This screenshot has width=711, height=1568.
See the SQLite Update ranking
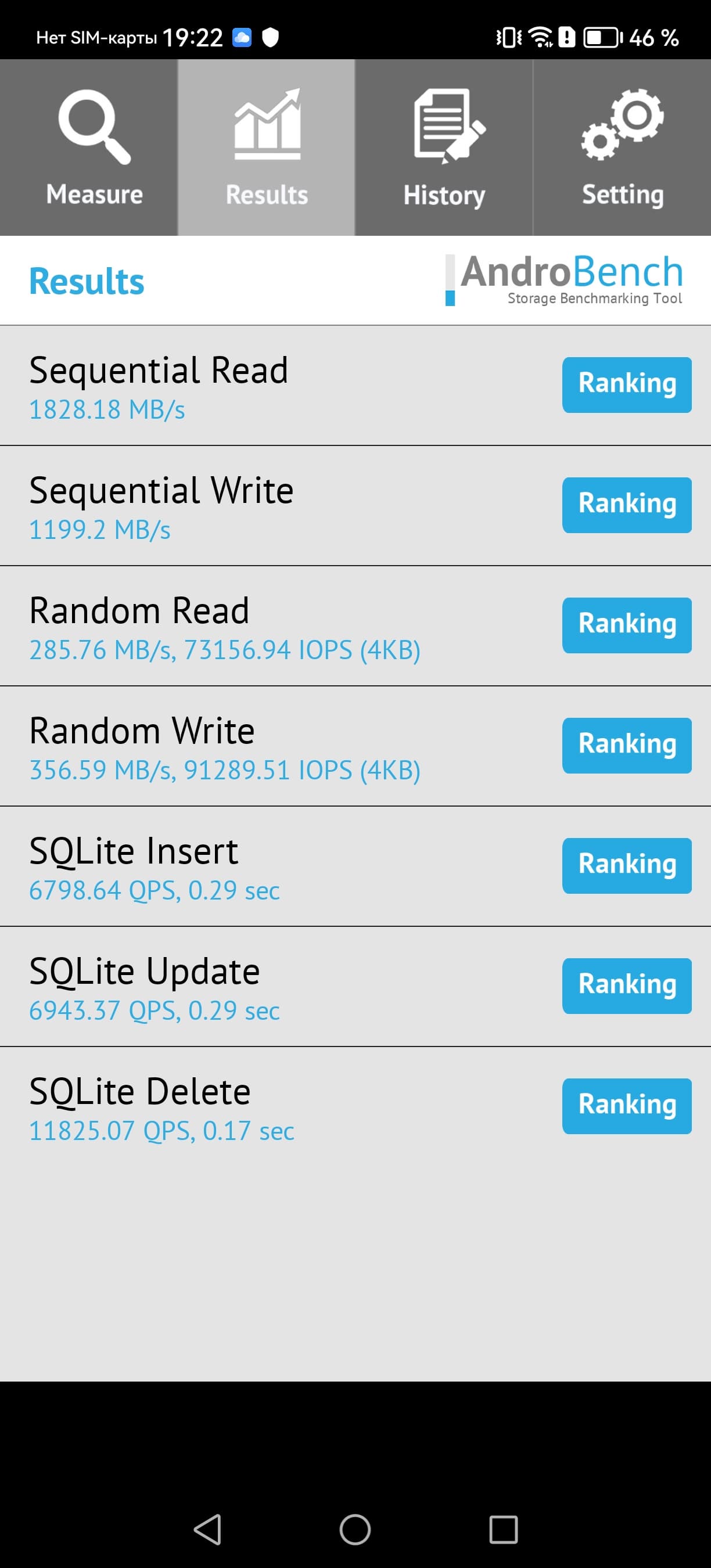click(626, 986)
